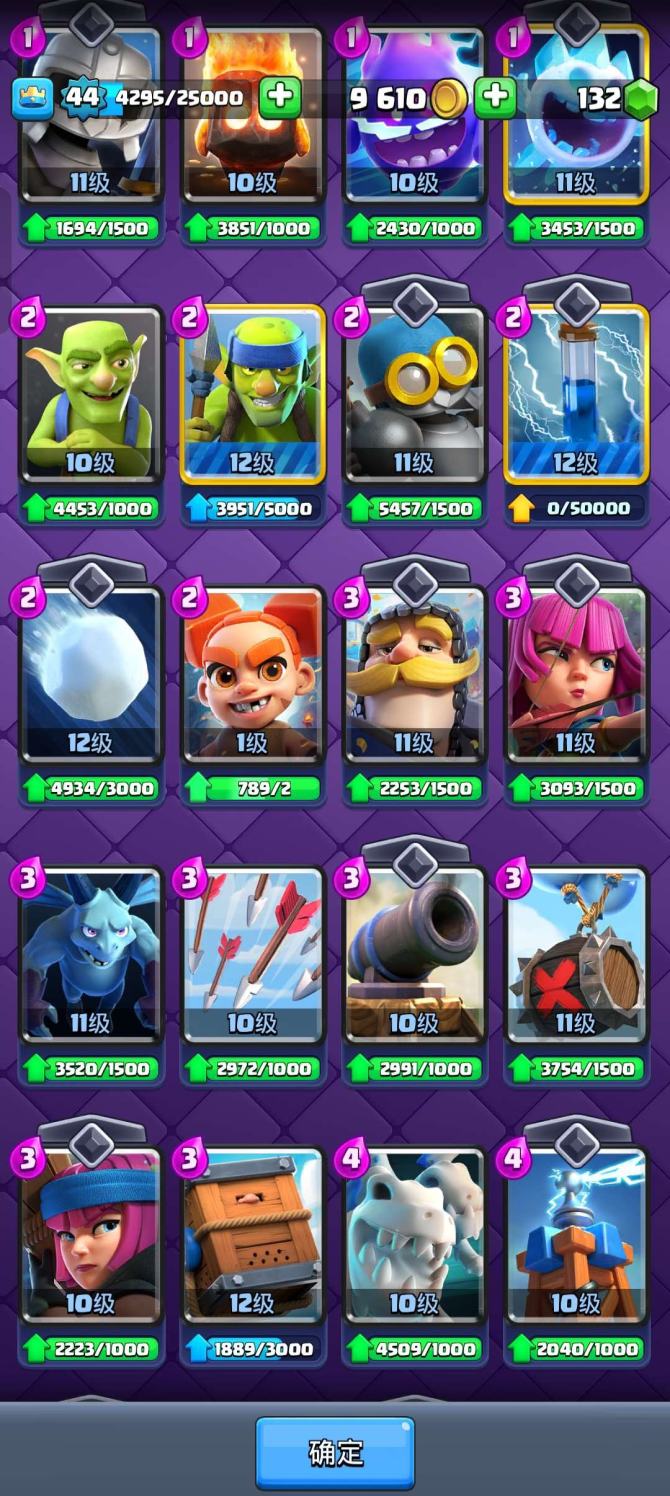The width and height of the screenshot is (670, 1496).
Task: Choose the Firecracker card with 2223/1000
Action: tap(91, 1235)
